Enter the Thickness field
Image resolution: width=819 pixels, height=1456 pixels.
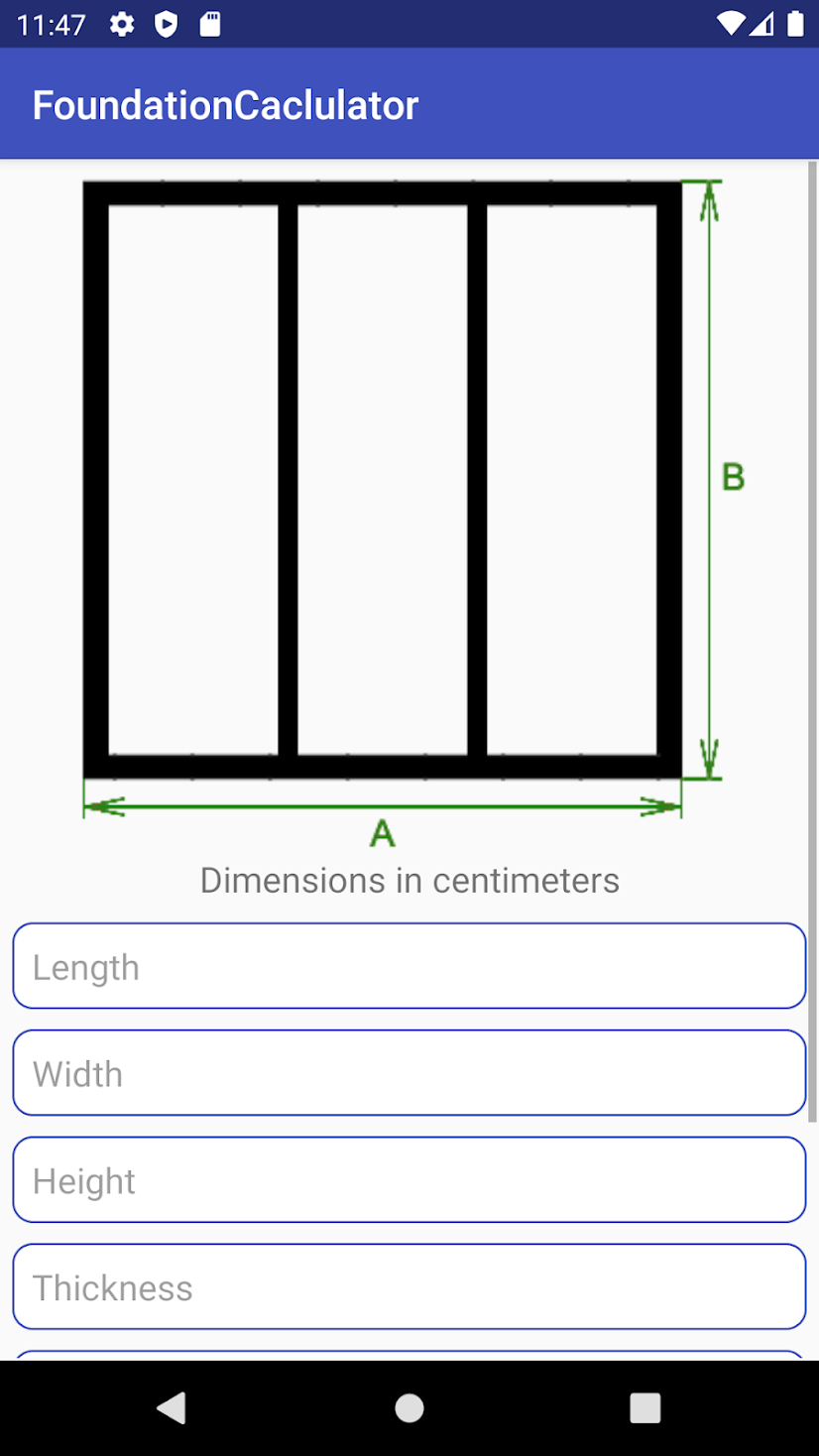point(409,1286)
